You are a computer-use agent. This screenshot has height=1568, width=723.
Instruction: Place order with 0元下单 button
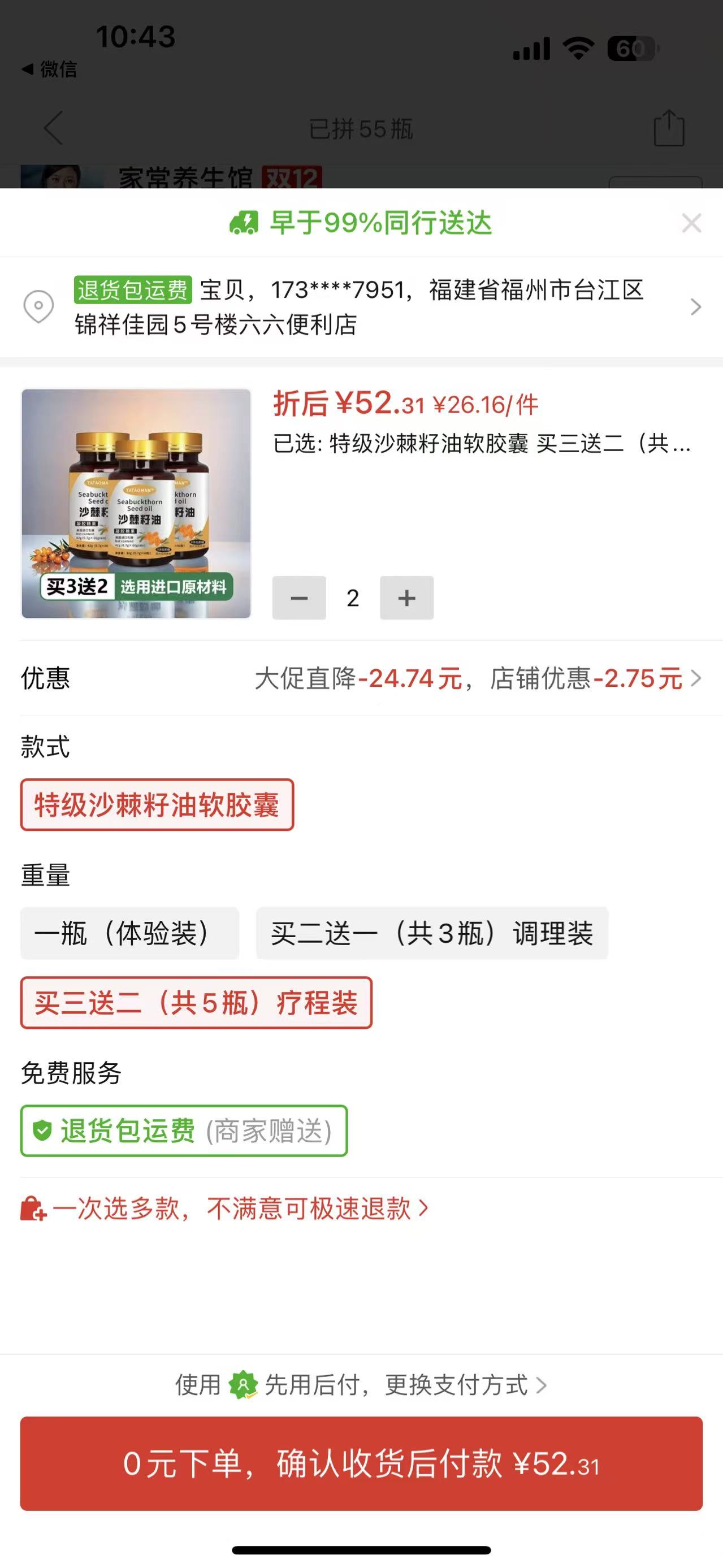(x=362, y=1463)
